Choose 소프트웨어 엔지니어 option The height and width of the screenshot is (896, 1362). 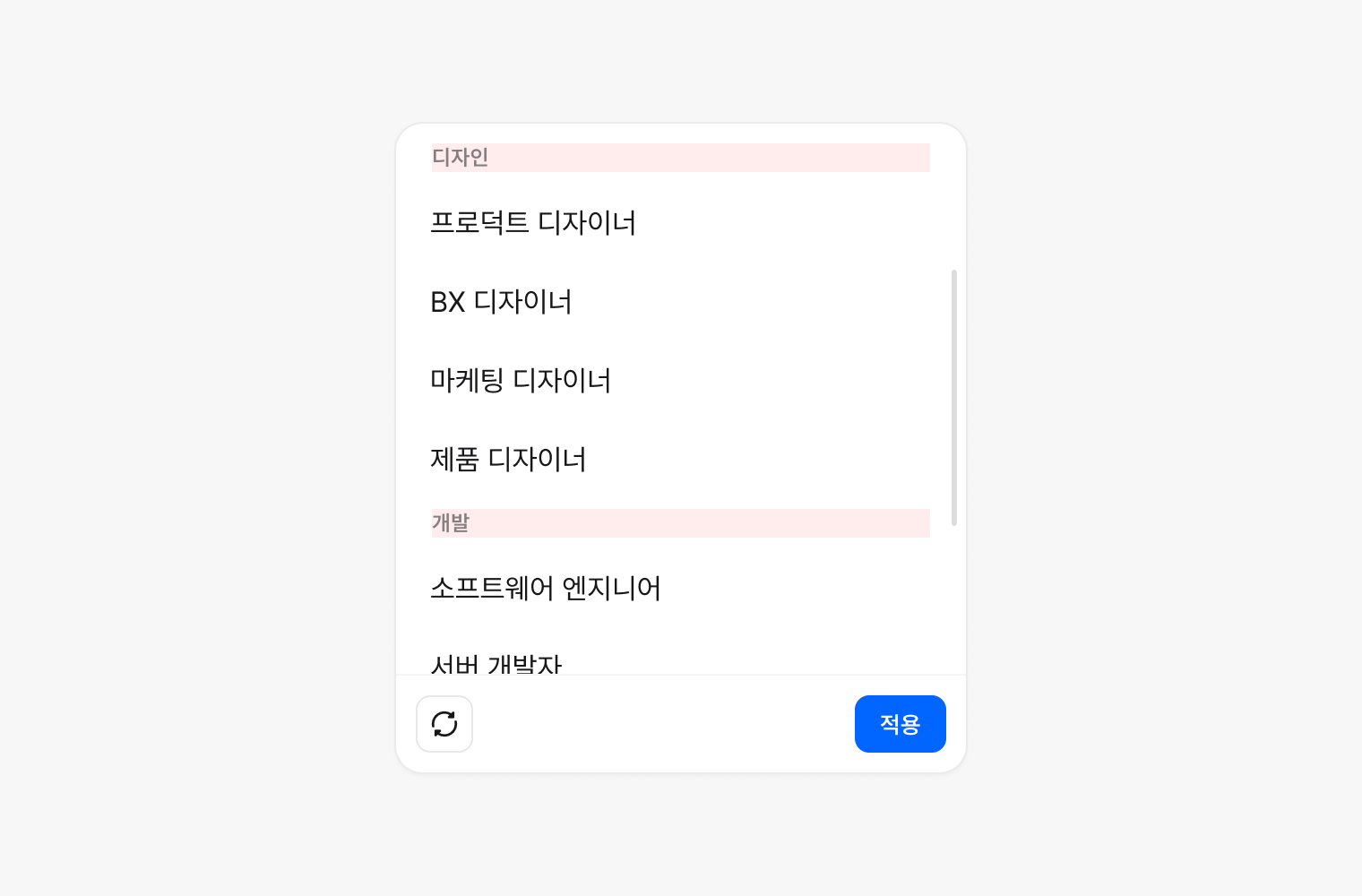[546, 588]
